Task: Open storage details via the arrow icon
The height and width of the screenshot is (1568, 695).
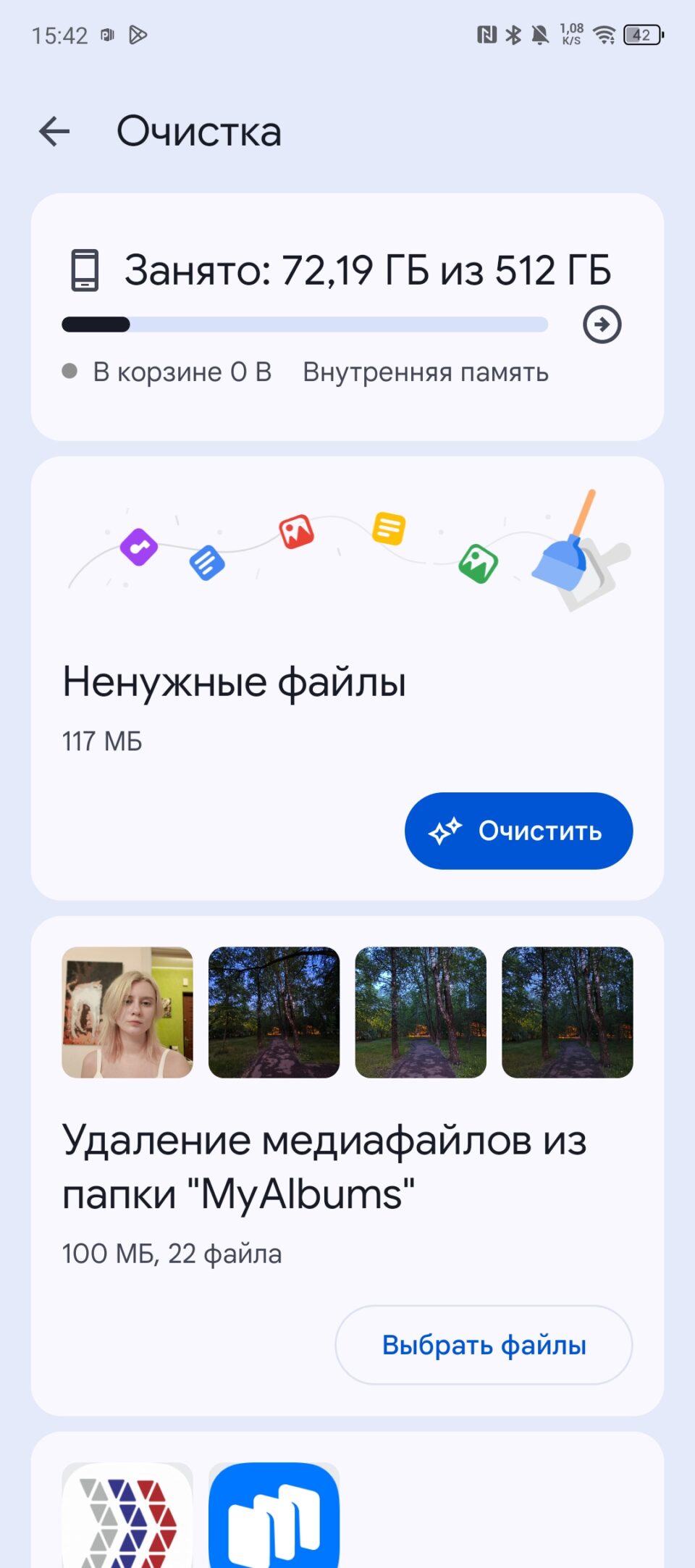Action: pyautogui.click(x=602, y=324)
